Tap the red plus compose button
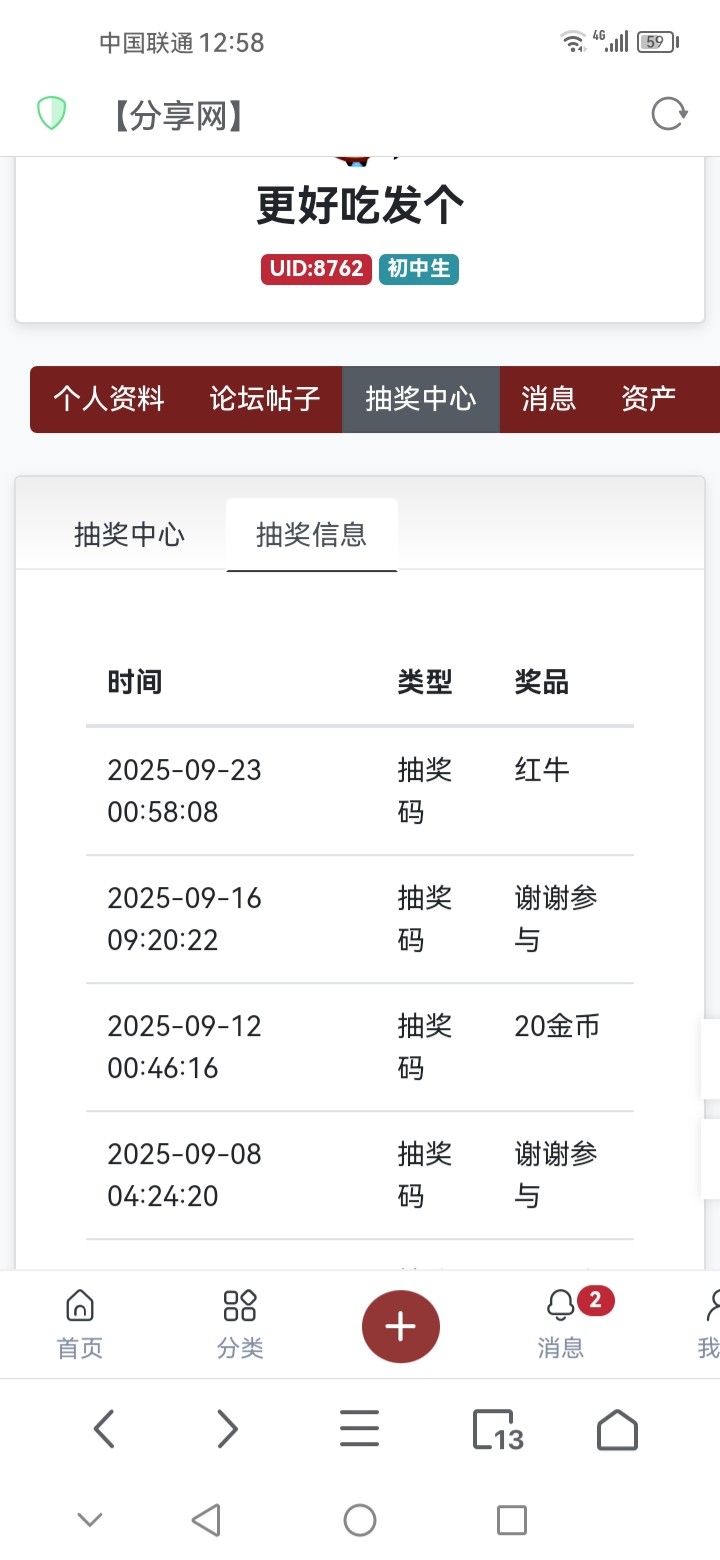The height and width of the screenshot is (1560, 720). click(400, 1324)
